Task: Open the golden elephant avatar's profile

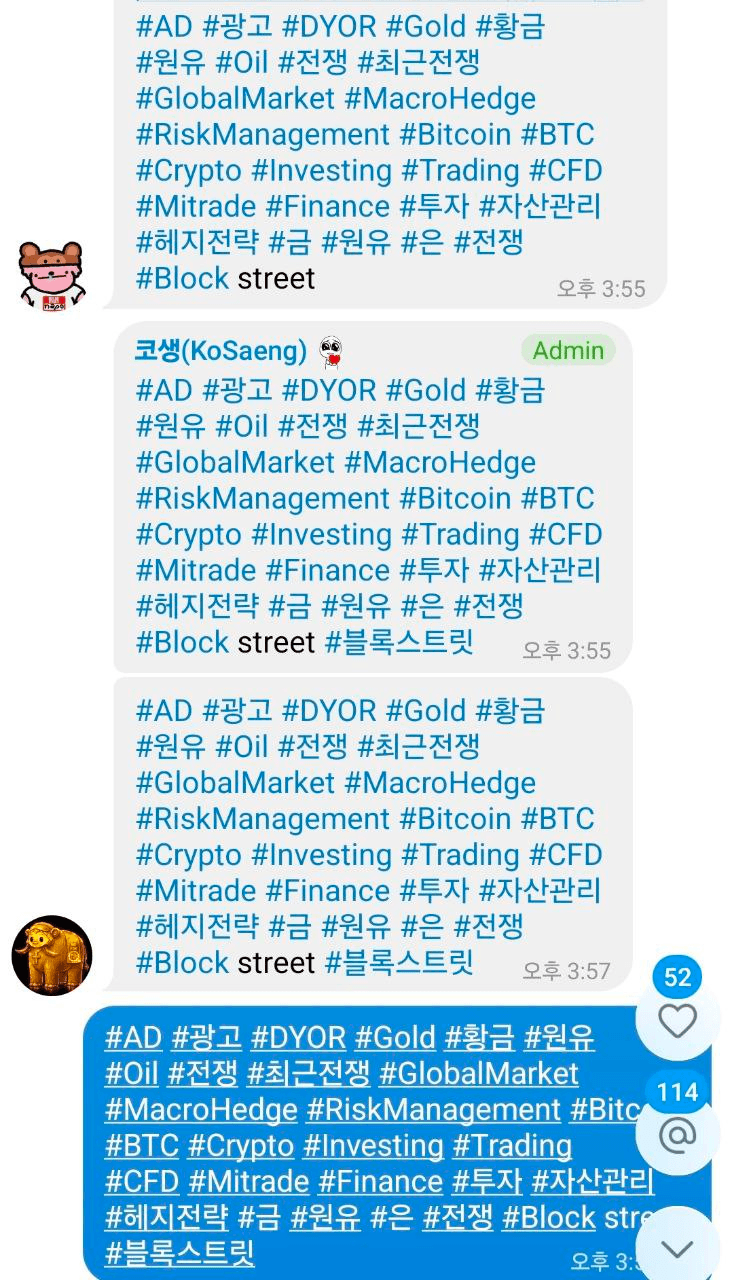Action: [x=52, y=955]
